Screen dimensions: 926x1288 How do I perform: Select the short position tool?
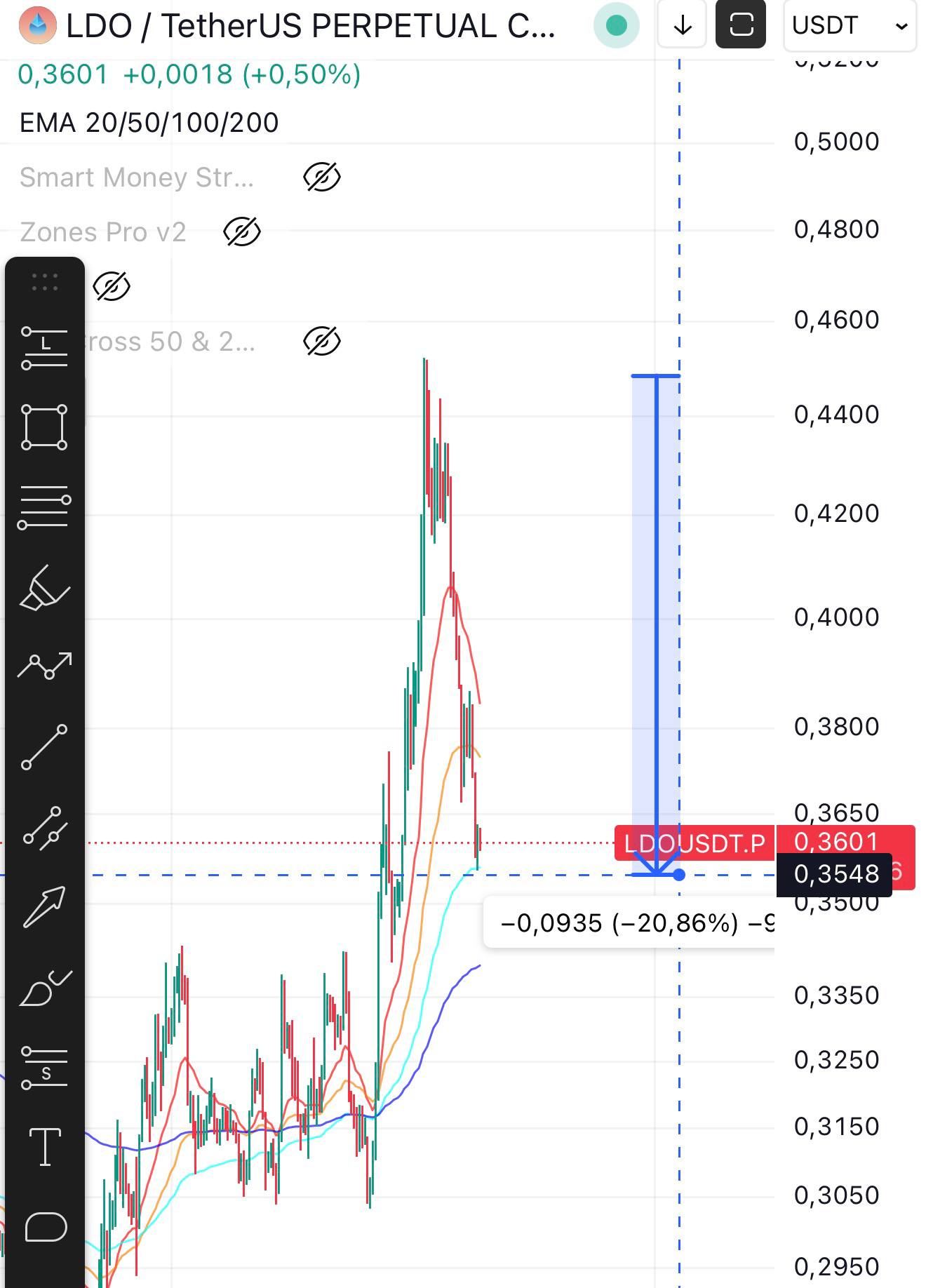click(44, 1068)
